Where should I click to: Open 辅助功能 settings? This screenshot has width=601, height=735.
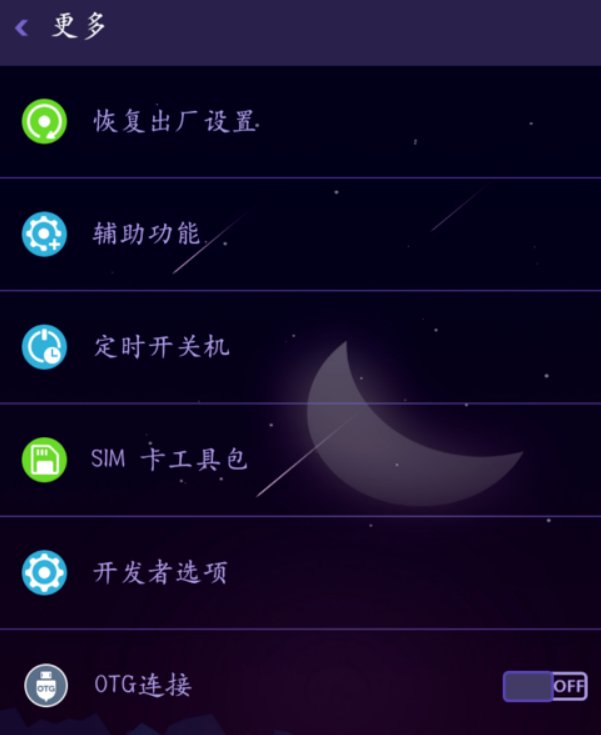tap(146, 234)
